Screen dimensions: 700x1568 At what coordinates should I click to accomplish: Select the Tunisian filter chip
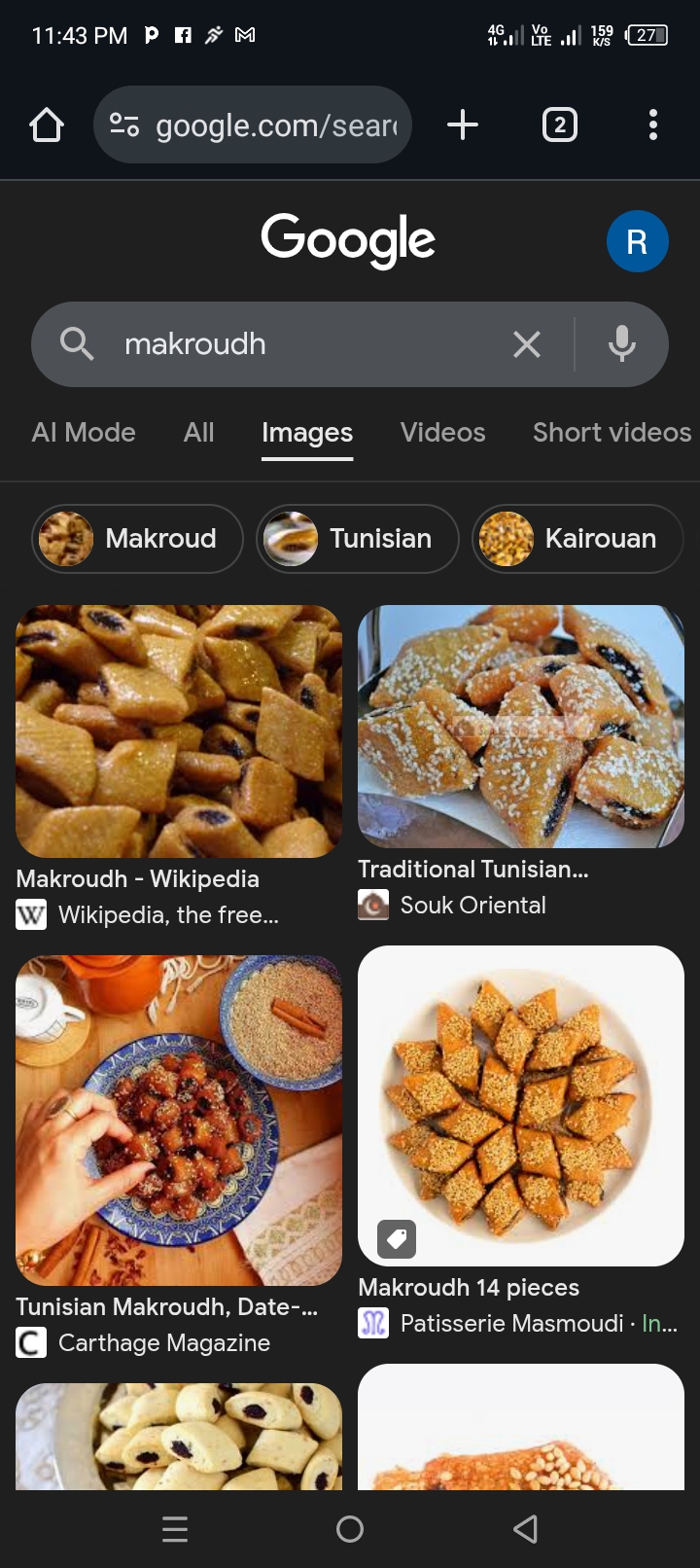tap(357, 539)
